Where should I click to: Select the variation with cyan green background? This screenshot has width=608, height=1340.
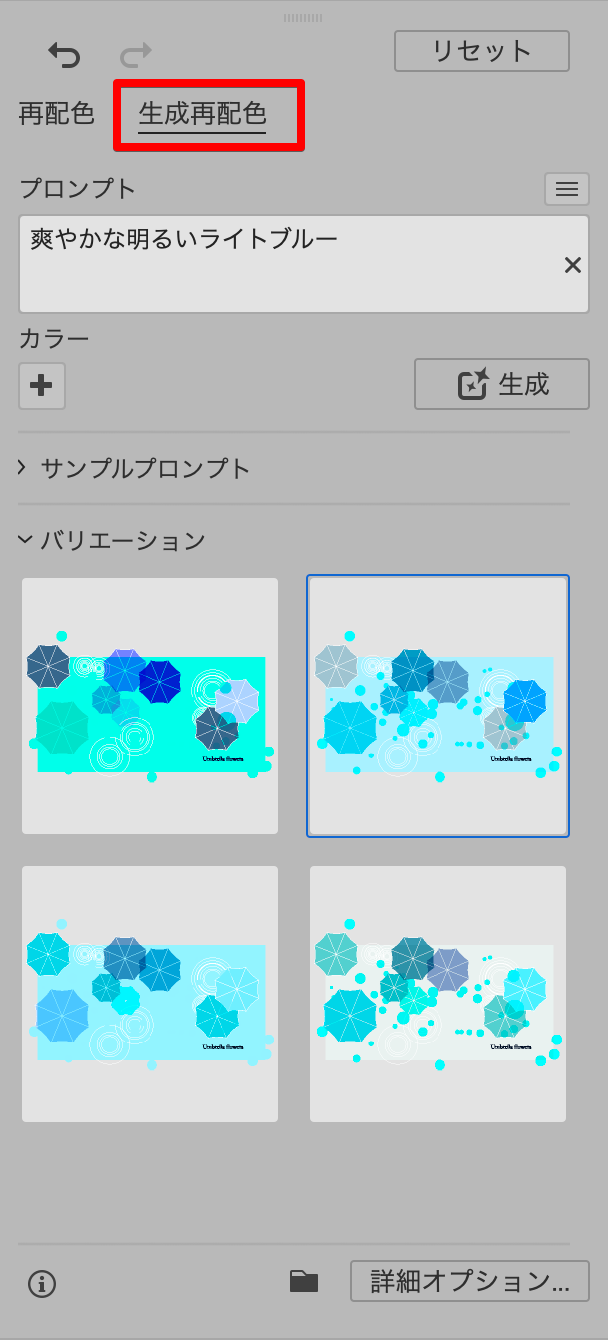(x=150, y=706)
